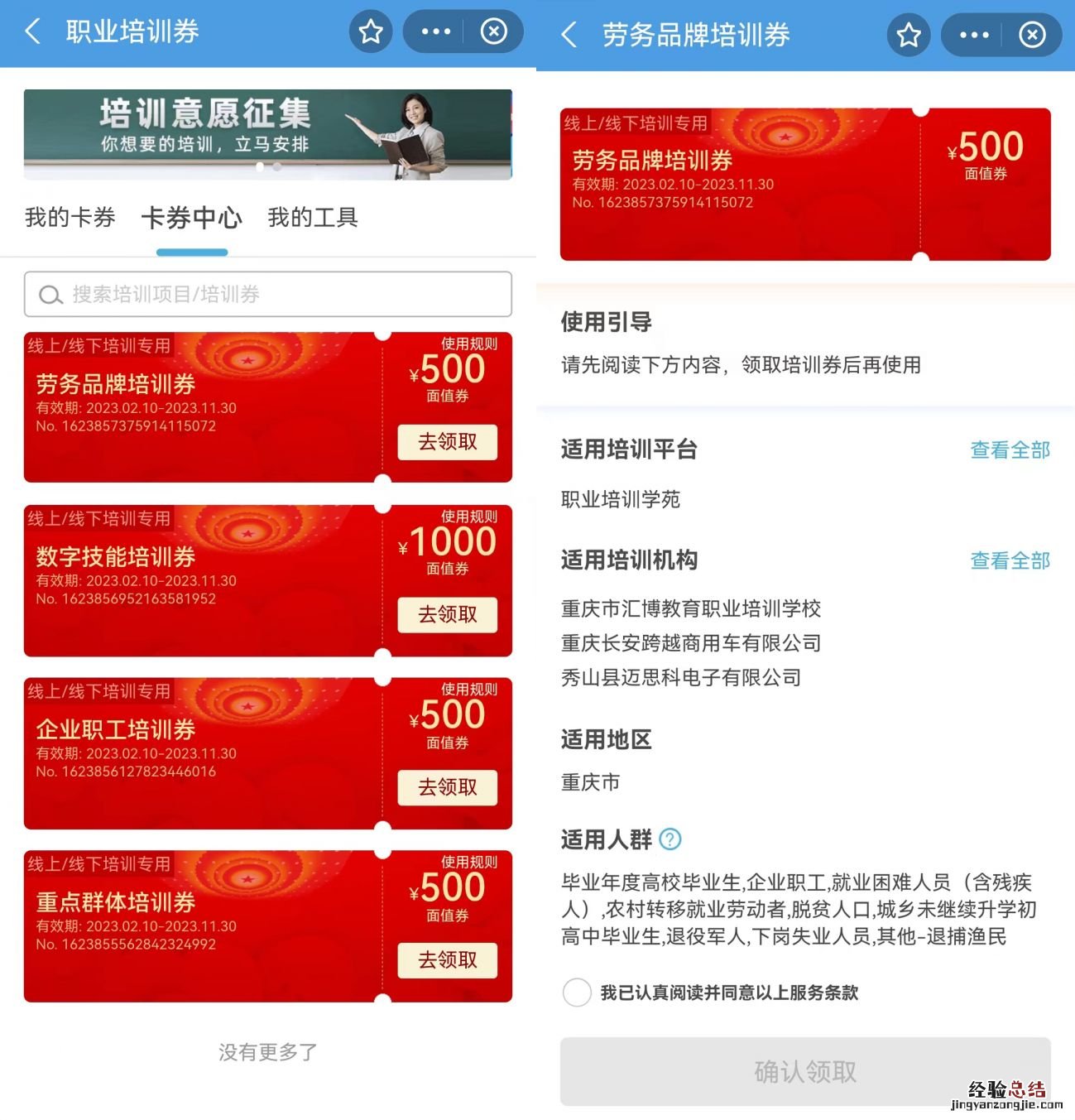Switch to the 我的工具 tab
This screenshot has height=1120, width=1075.
point(312,218)
